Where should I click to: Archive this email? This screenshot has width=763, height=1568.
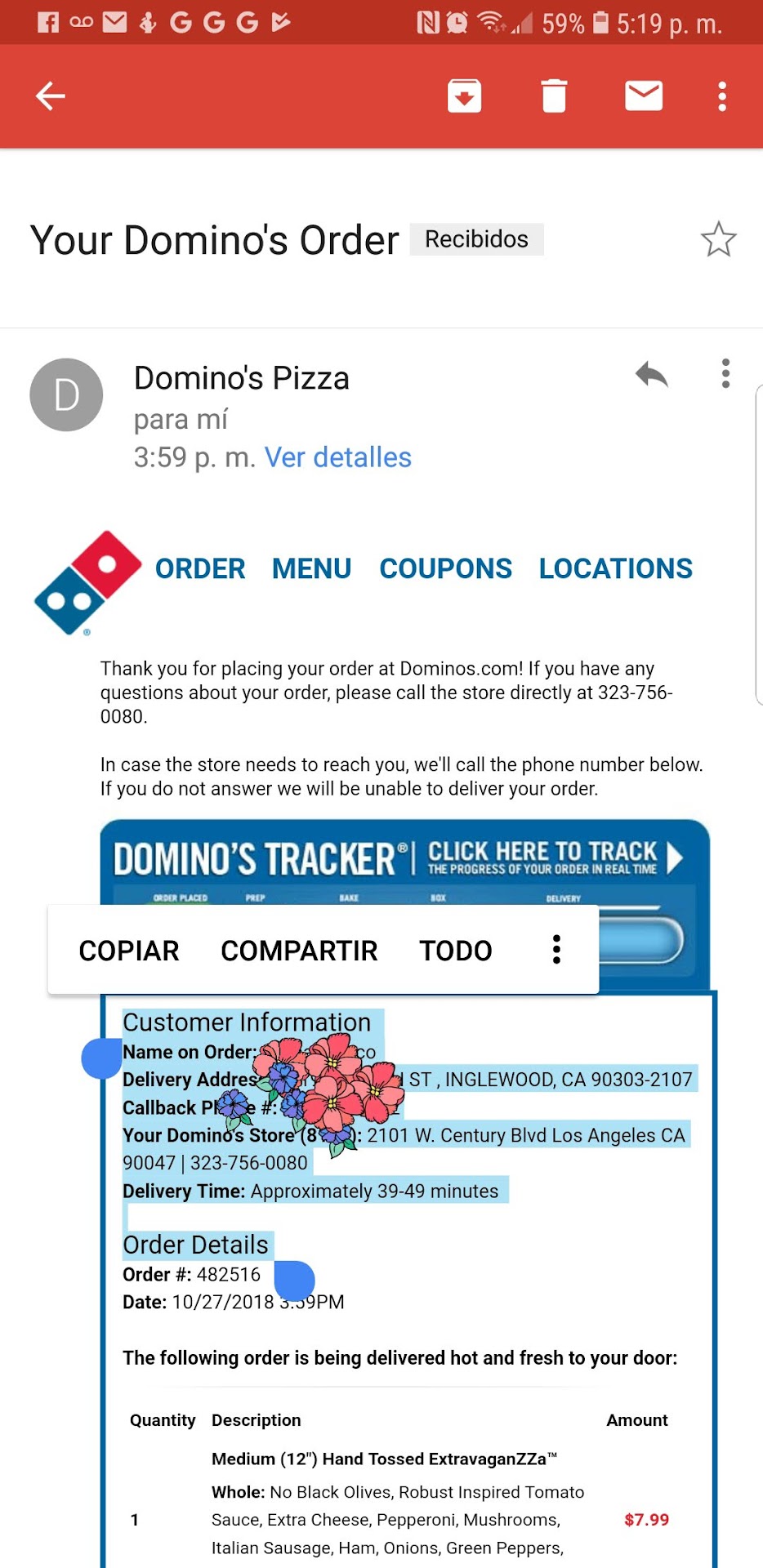(464, 96)
